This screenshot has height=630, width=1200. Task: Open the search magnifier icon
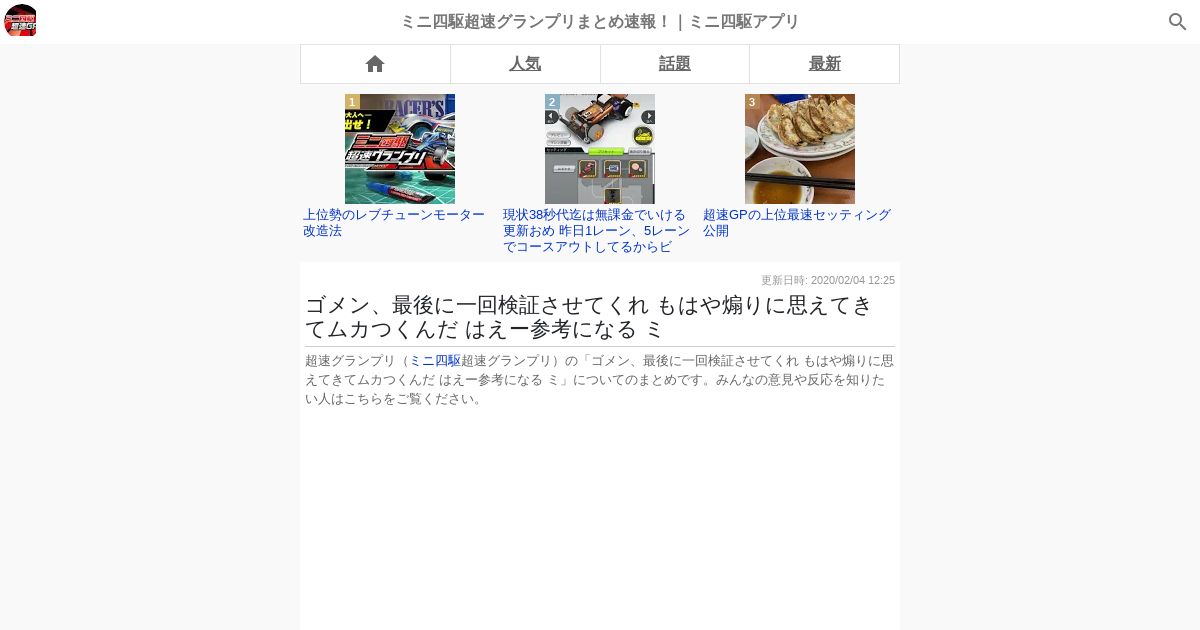(x=1177, y=21)
